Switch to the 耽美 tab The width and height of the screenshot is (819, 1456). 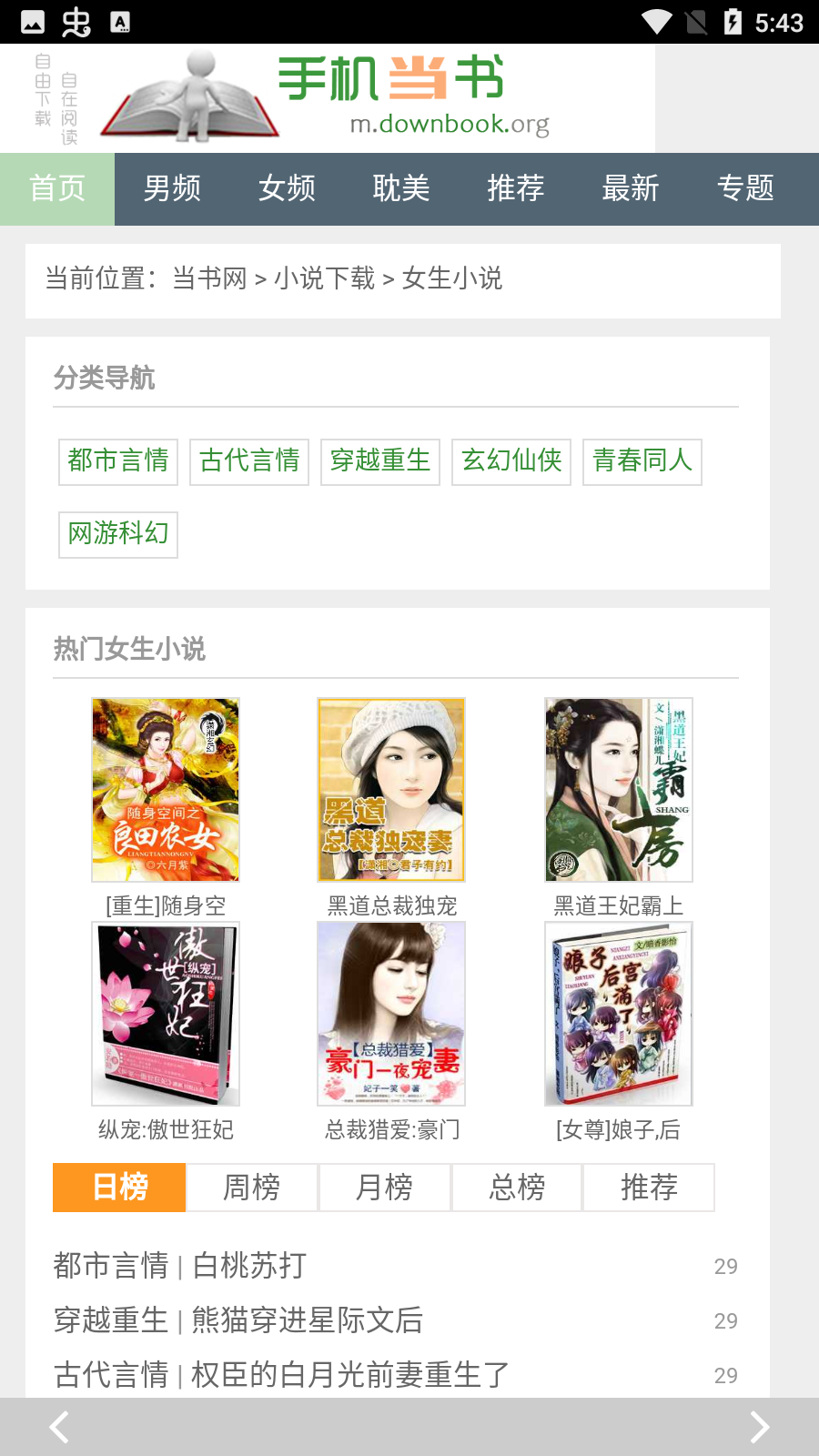401,188
